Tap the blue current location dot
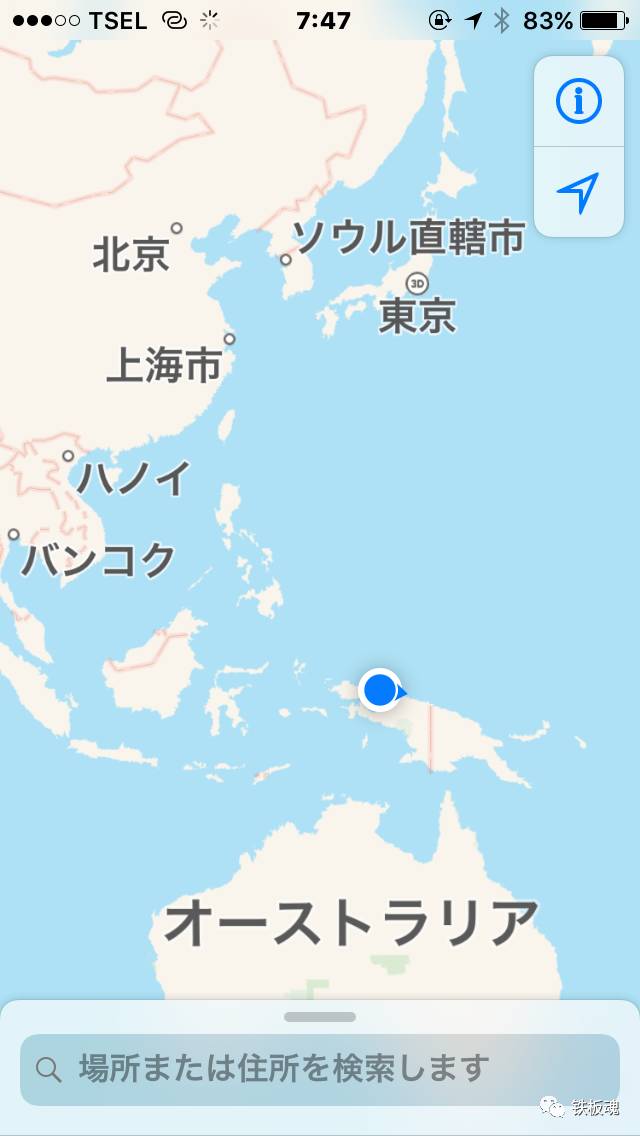The width and height of the screenshot is (640, 1136). (x=379, y=689)
